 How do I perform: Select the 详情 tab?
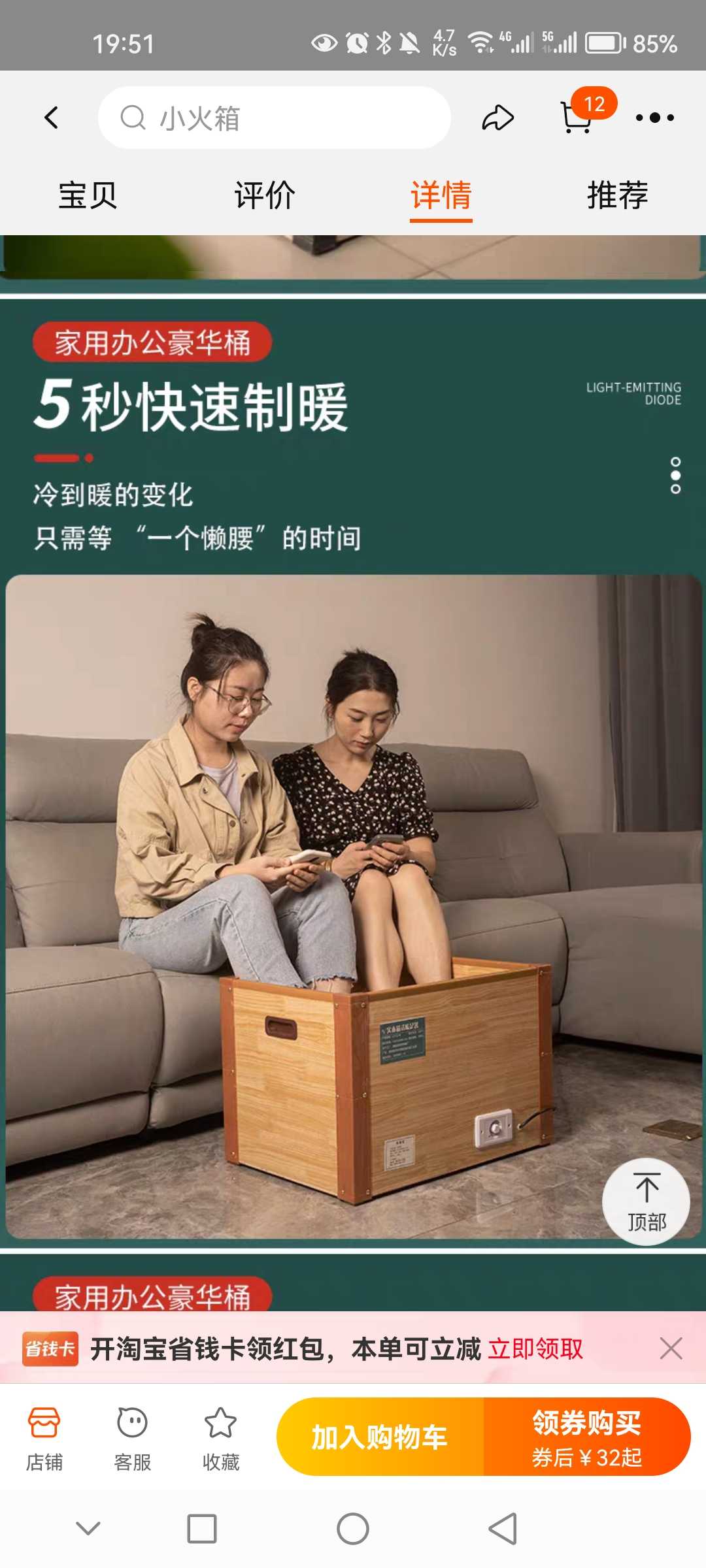(441, 195)
